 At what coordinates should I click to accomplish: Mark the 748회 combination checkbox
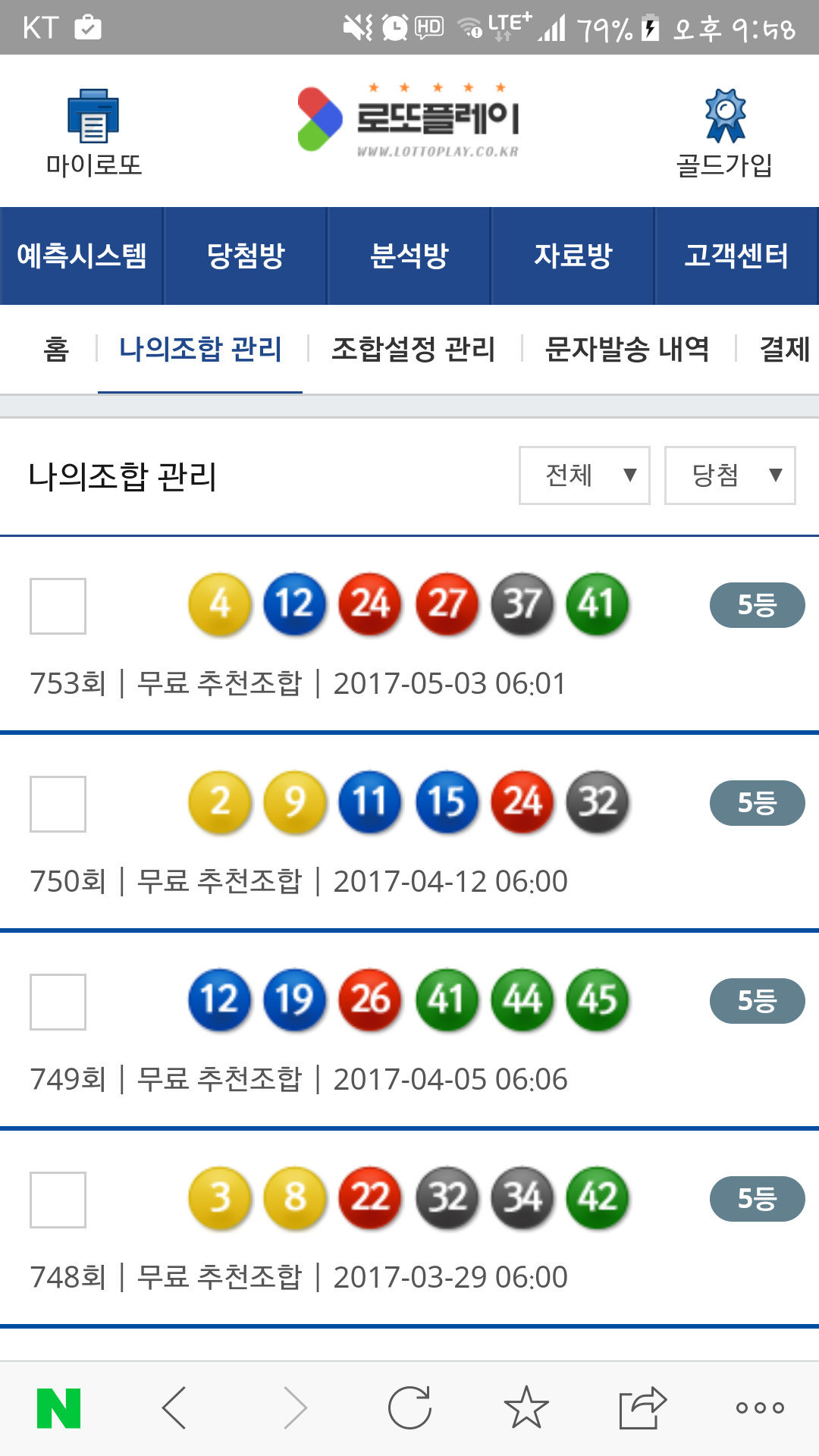[x=58, y=1200]
